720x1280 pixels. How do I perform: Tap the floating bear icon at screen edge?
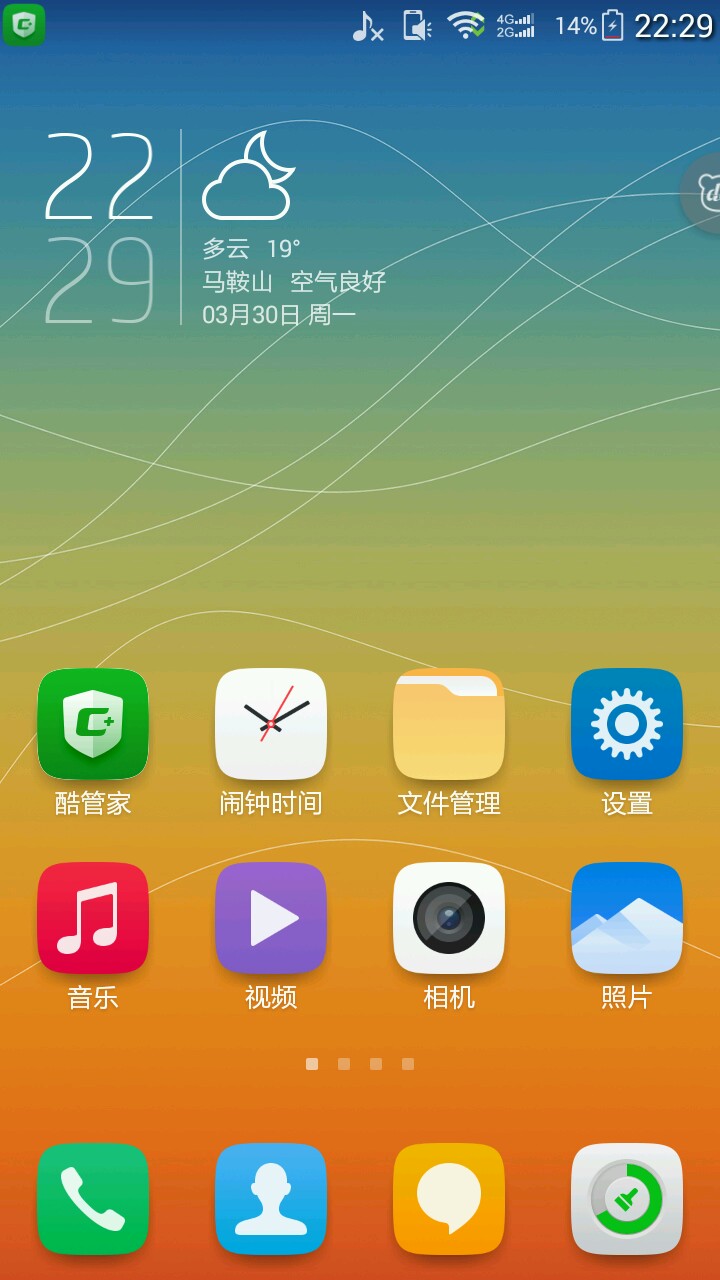[705, 193]
